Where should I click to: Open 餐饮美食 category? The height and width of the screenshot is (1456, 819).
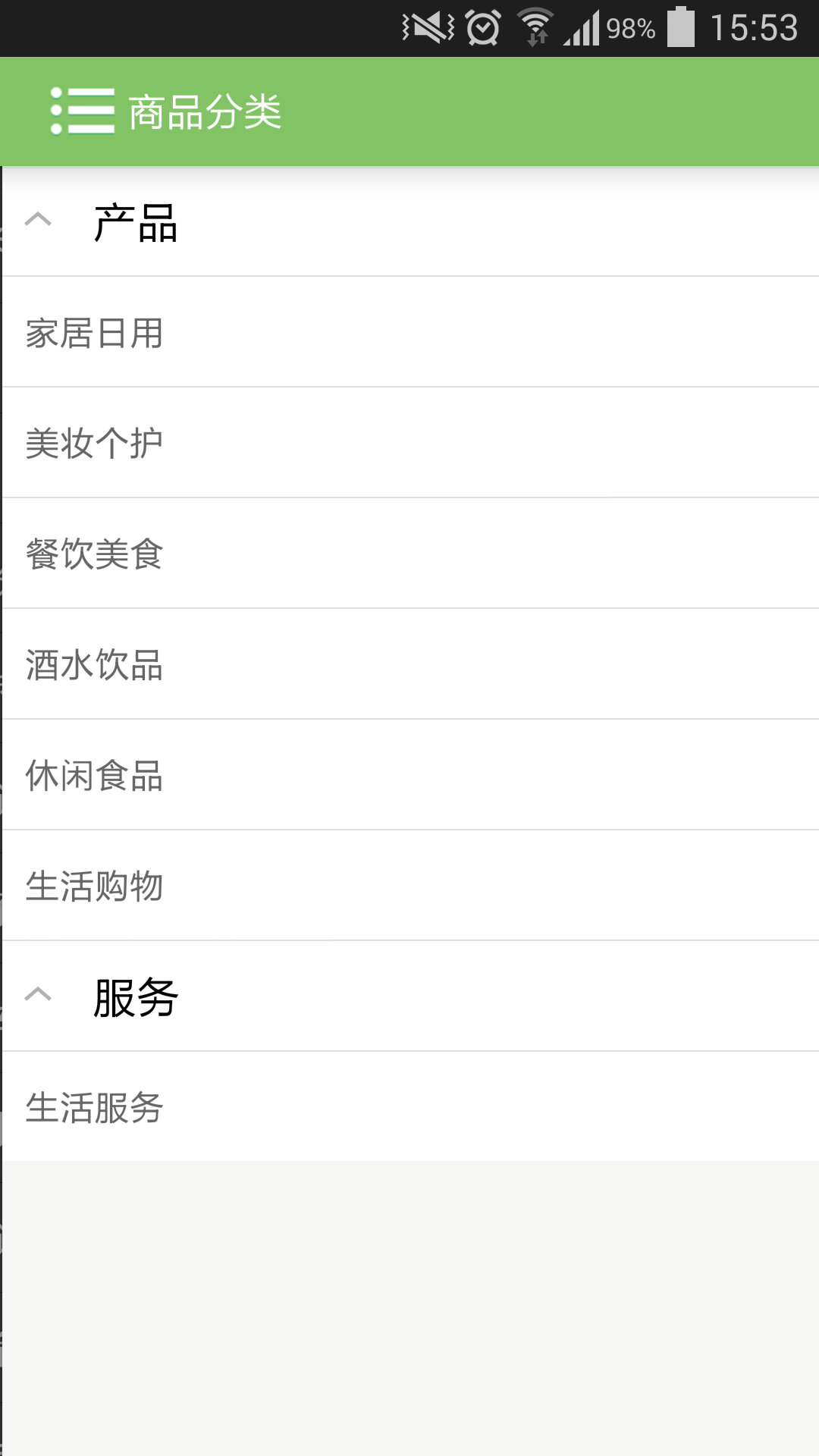coord(95,554)
